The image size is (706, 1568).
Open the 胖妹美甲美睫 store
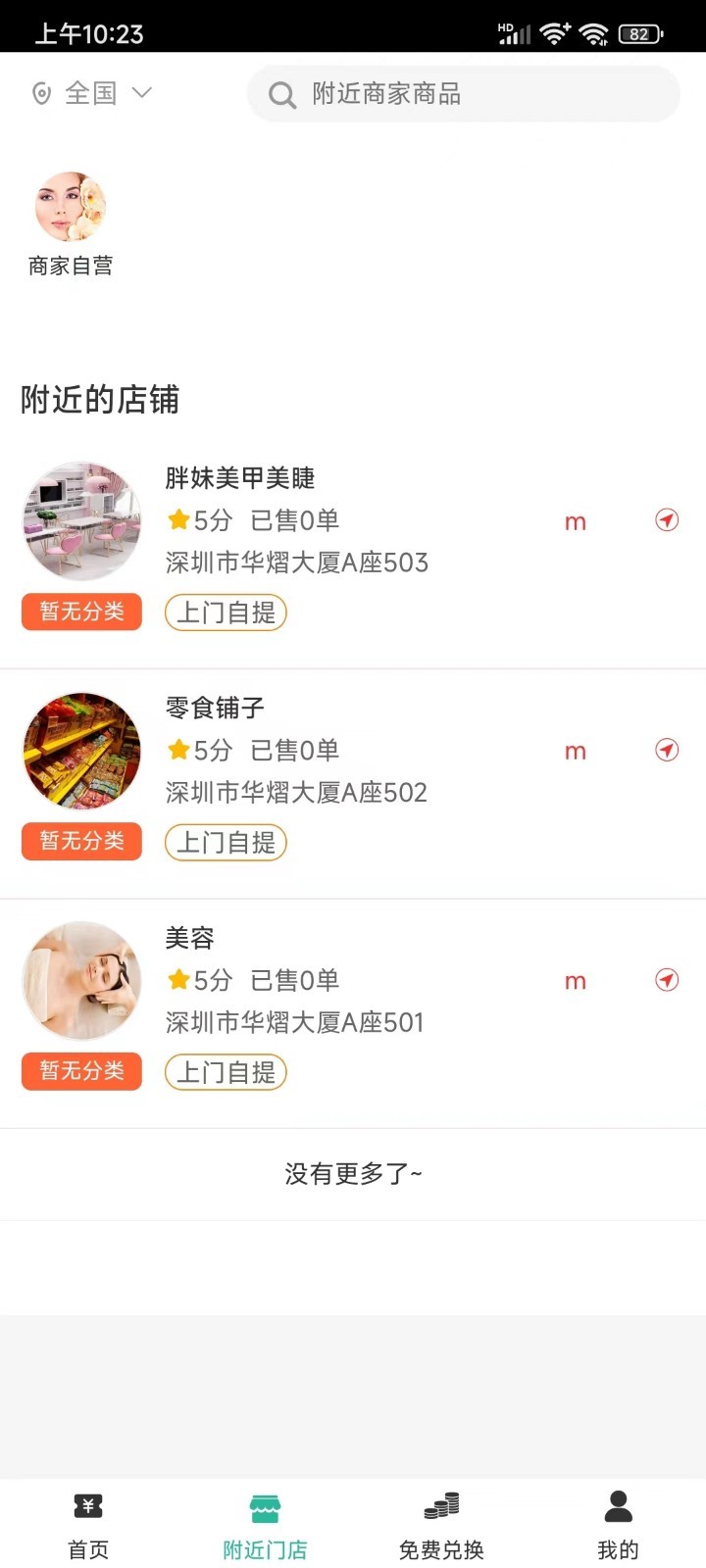(240, 478)
